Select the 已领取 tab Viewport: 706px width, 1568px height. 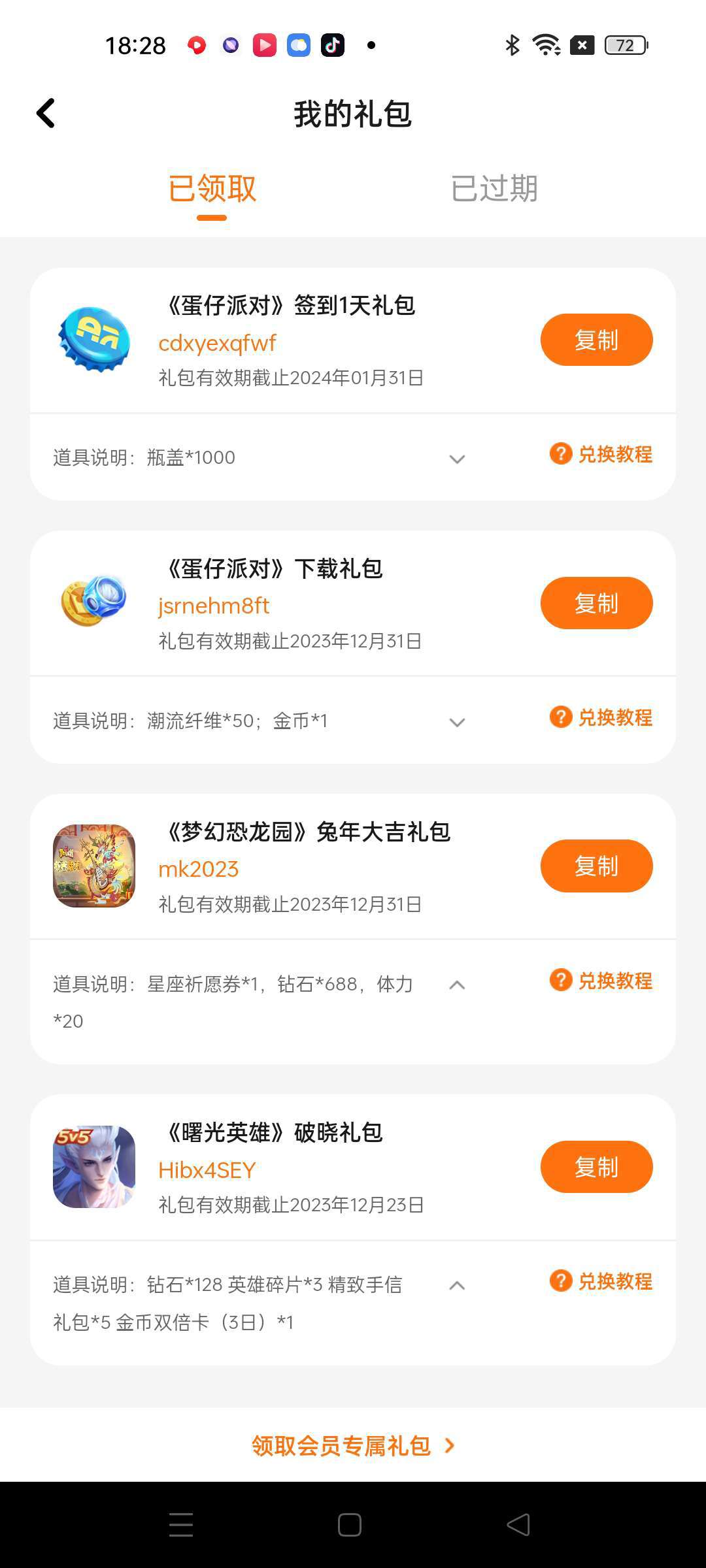coord(212,189)
